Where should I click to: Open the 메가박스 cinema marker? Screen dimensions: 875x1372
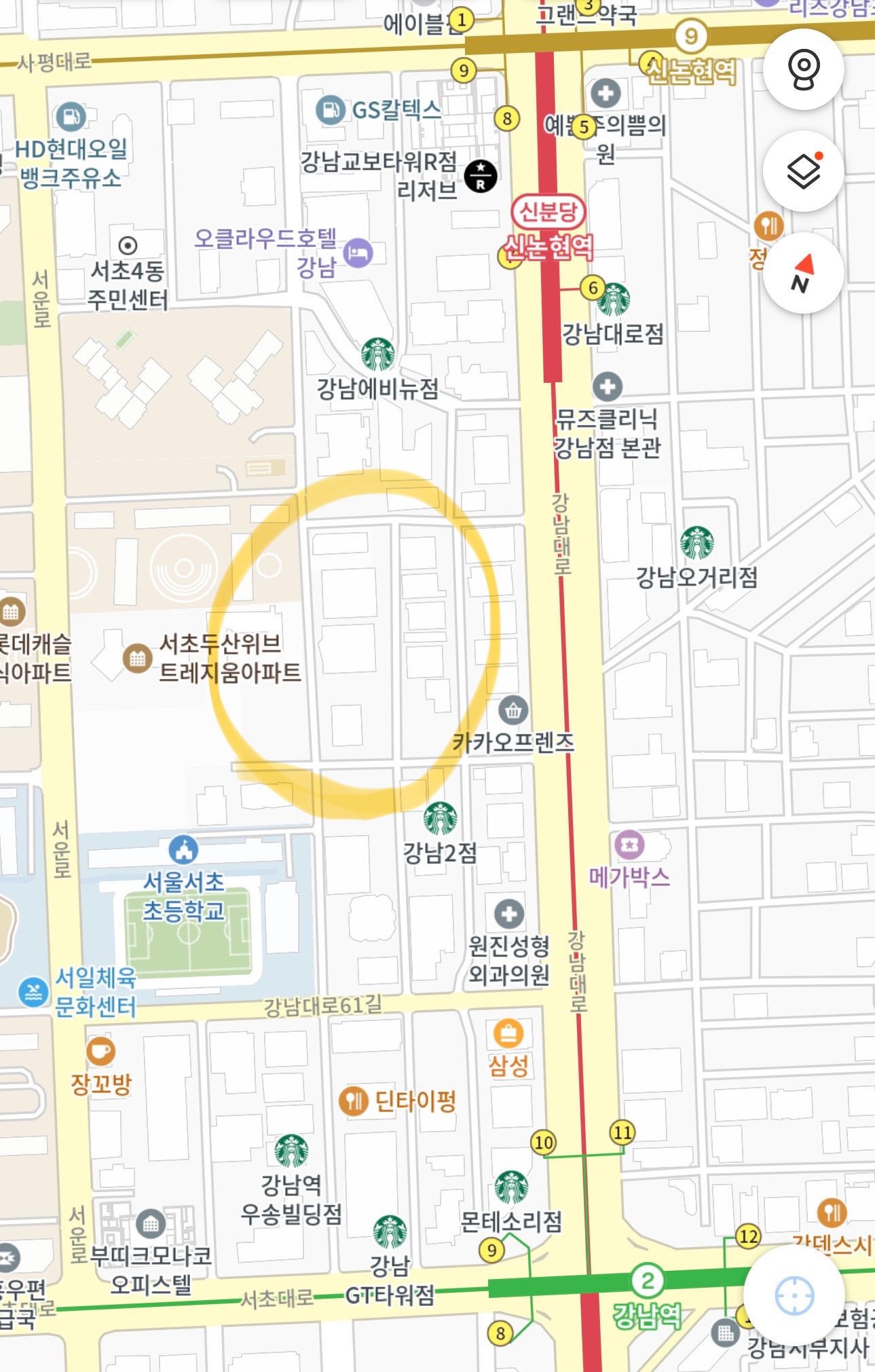click(629, 845)
